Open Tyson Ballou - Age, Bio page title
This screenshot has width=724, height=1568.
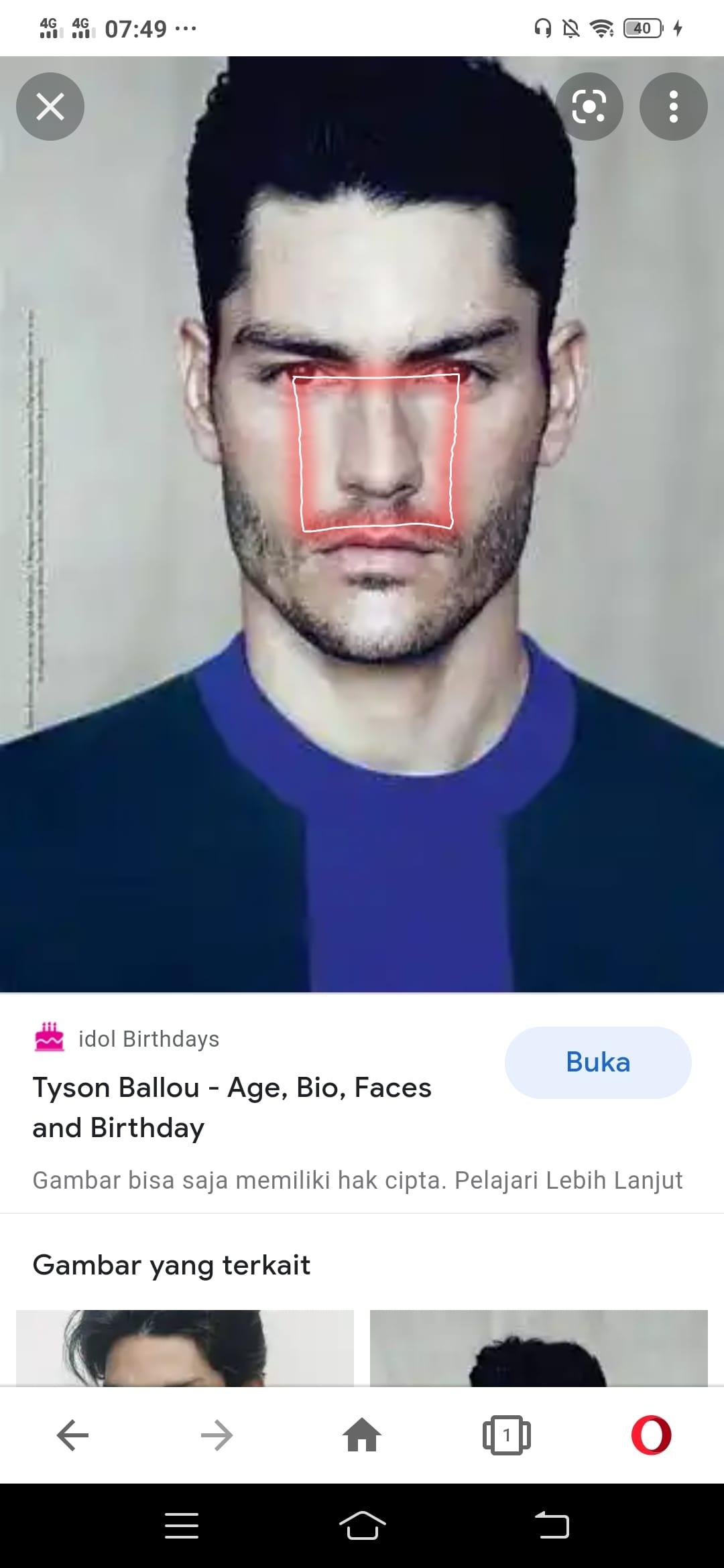[232, 1107]
